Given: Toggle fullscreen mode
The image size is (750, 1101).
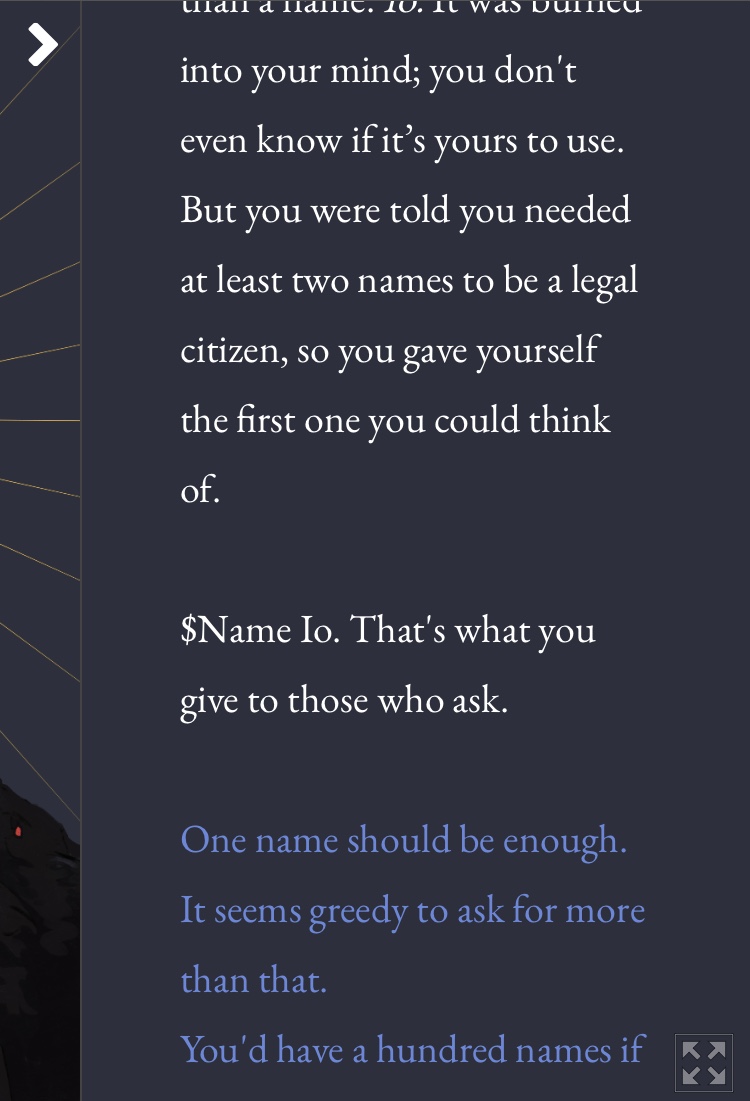Looking at the screenshot, I should pyautogui.click(x=703, y=1063).
